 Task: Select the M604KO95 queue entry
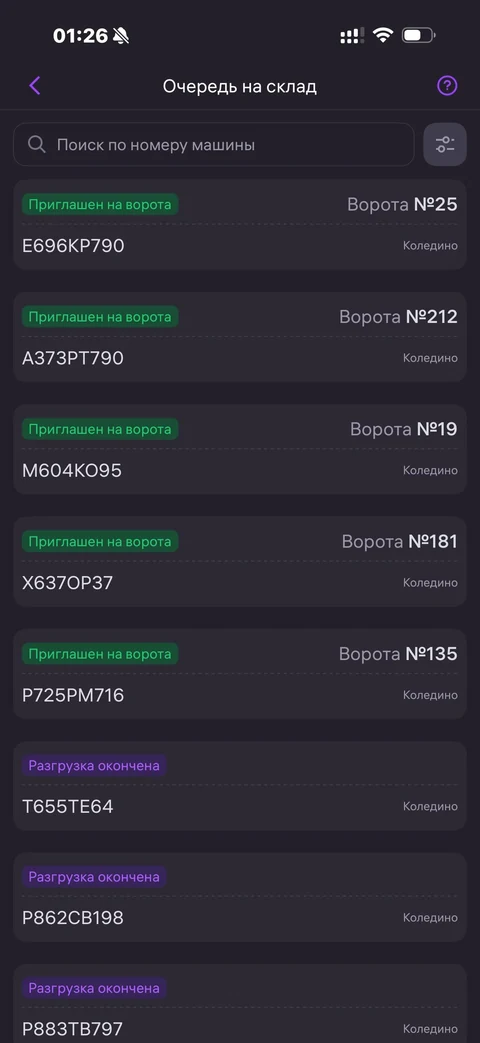[x=240, y=450]
